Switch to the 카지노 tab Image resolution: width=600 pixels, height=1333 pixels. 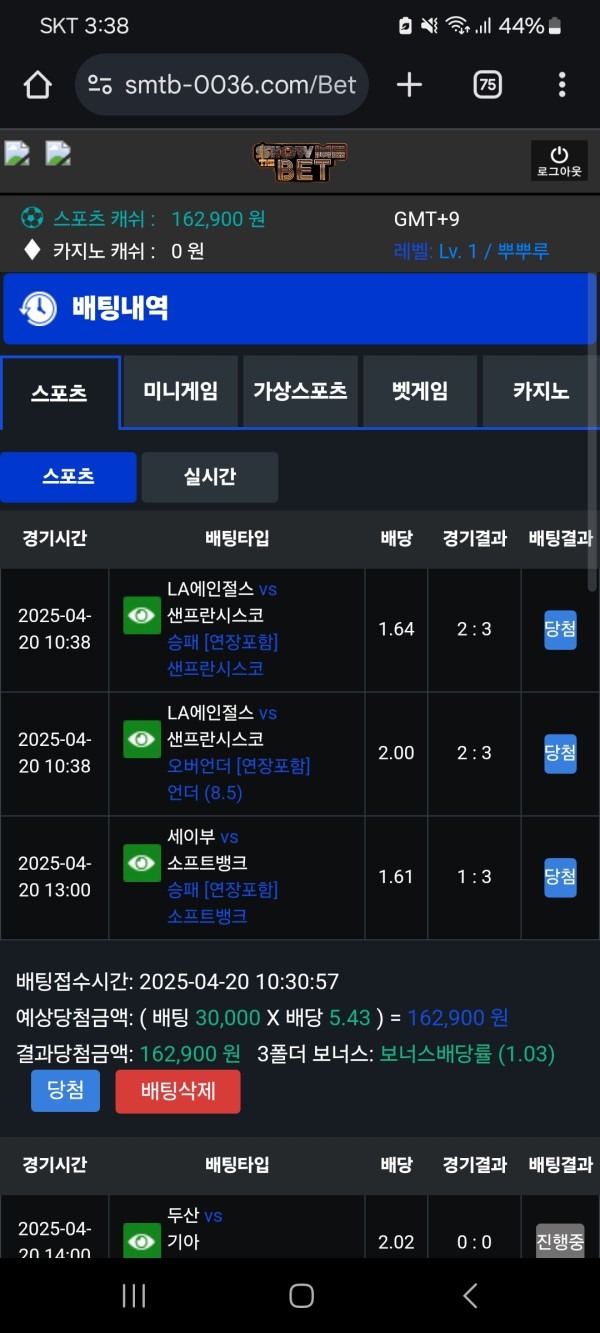coord(540,392)
